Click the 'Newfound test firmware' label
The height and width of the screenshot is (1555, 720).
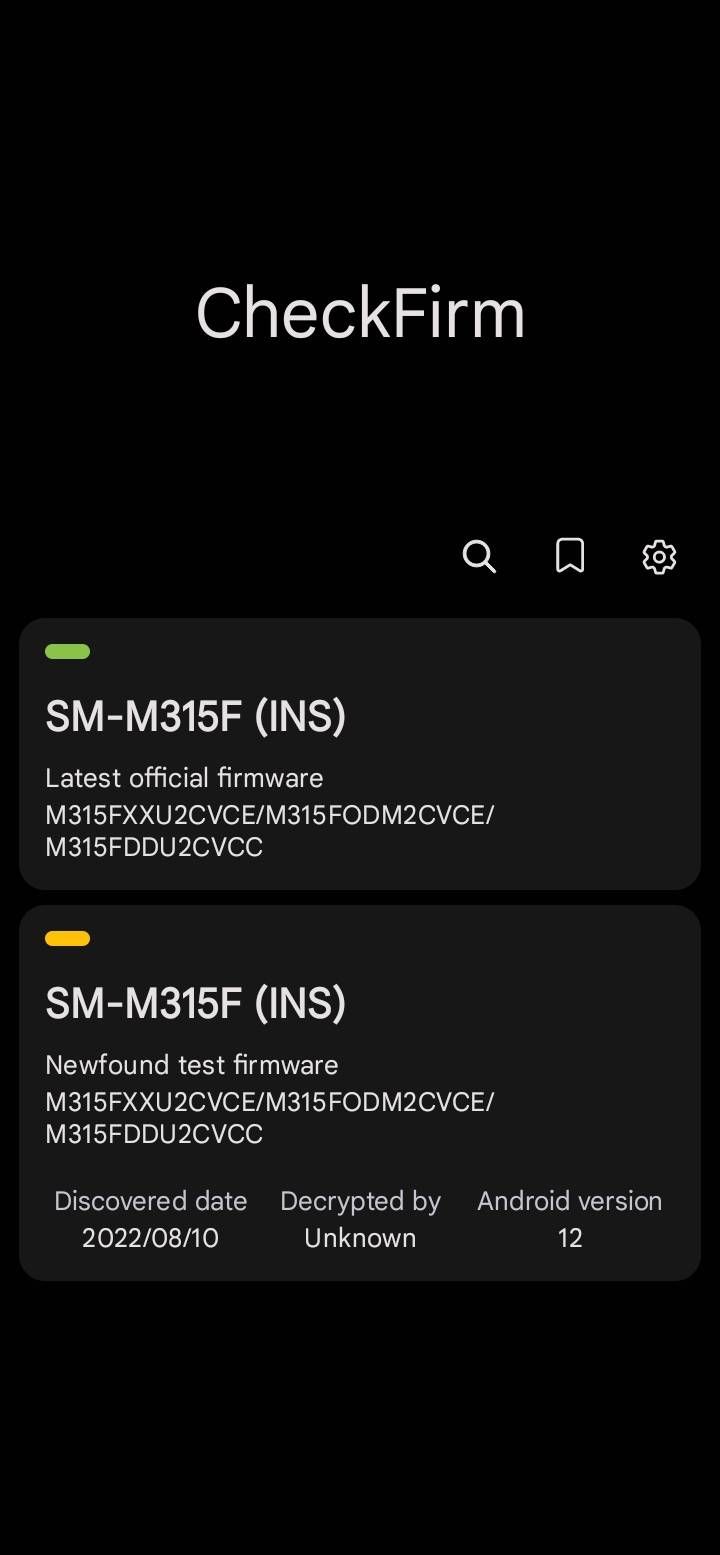click(192, 1065)
